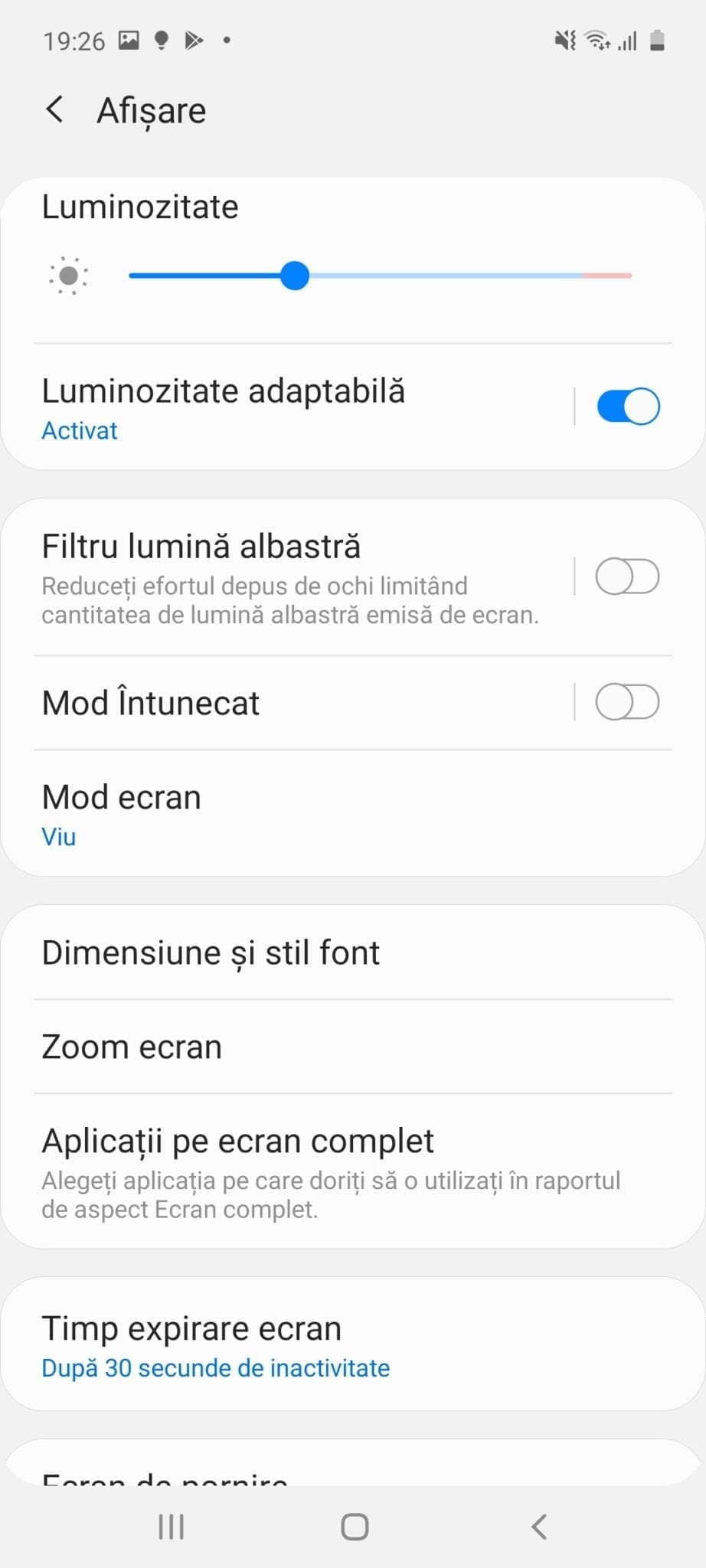Screen dimensions: 706x1568
Task: Turn on the Mod Întunecat switch
Action: click(x=628, y=702)
